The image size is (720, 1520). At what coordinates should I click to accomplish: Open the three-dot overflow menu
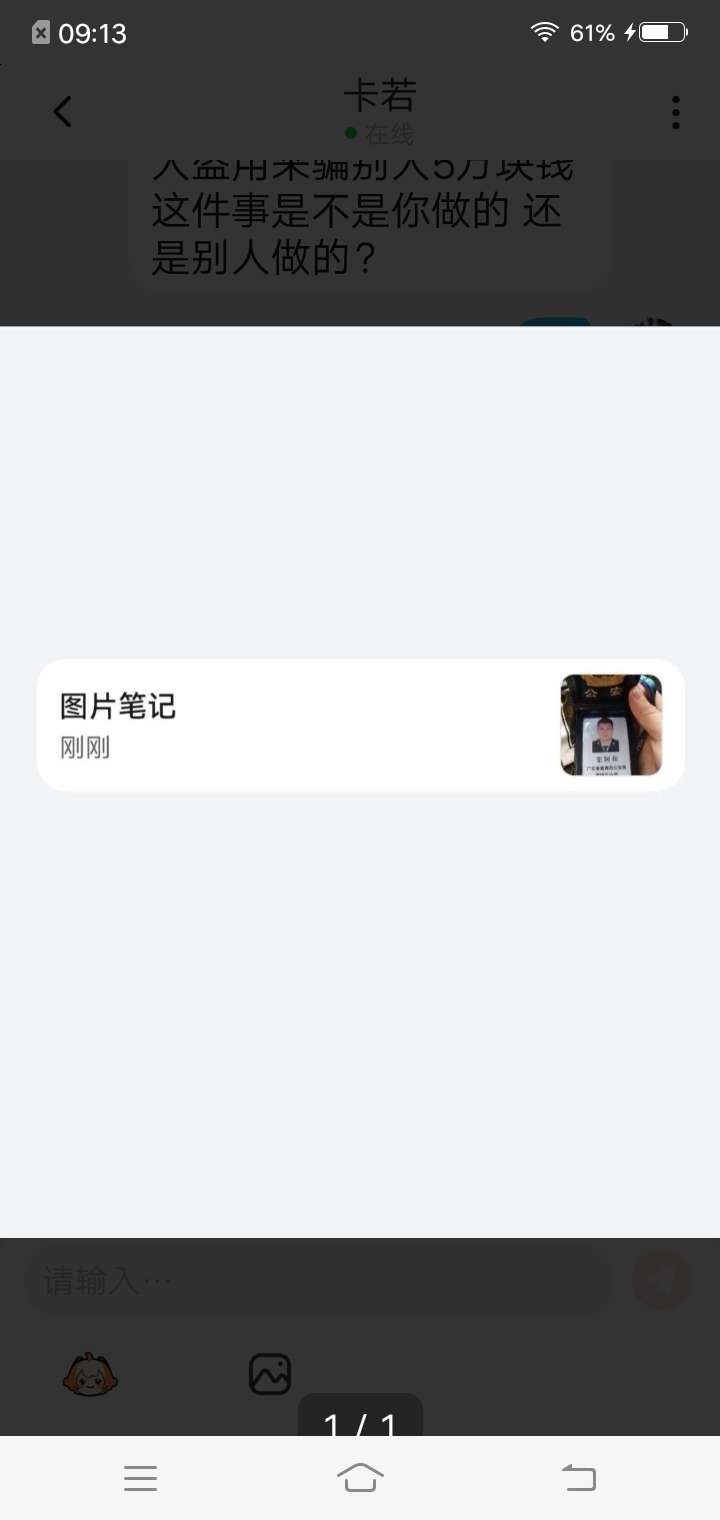pos(676,113)
